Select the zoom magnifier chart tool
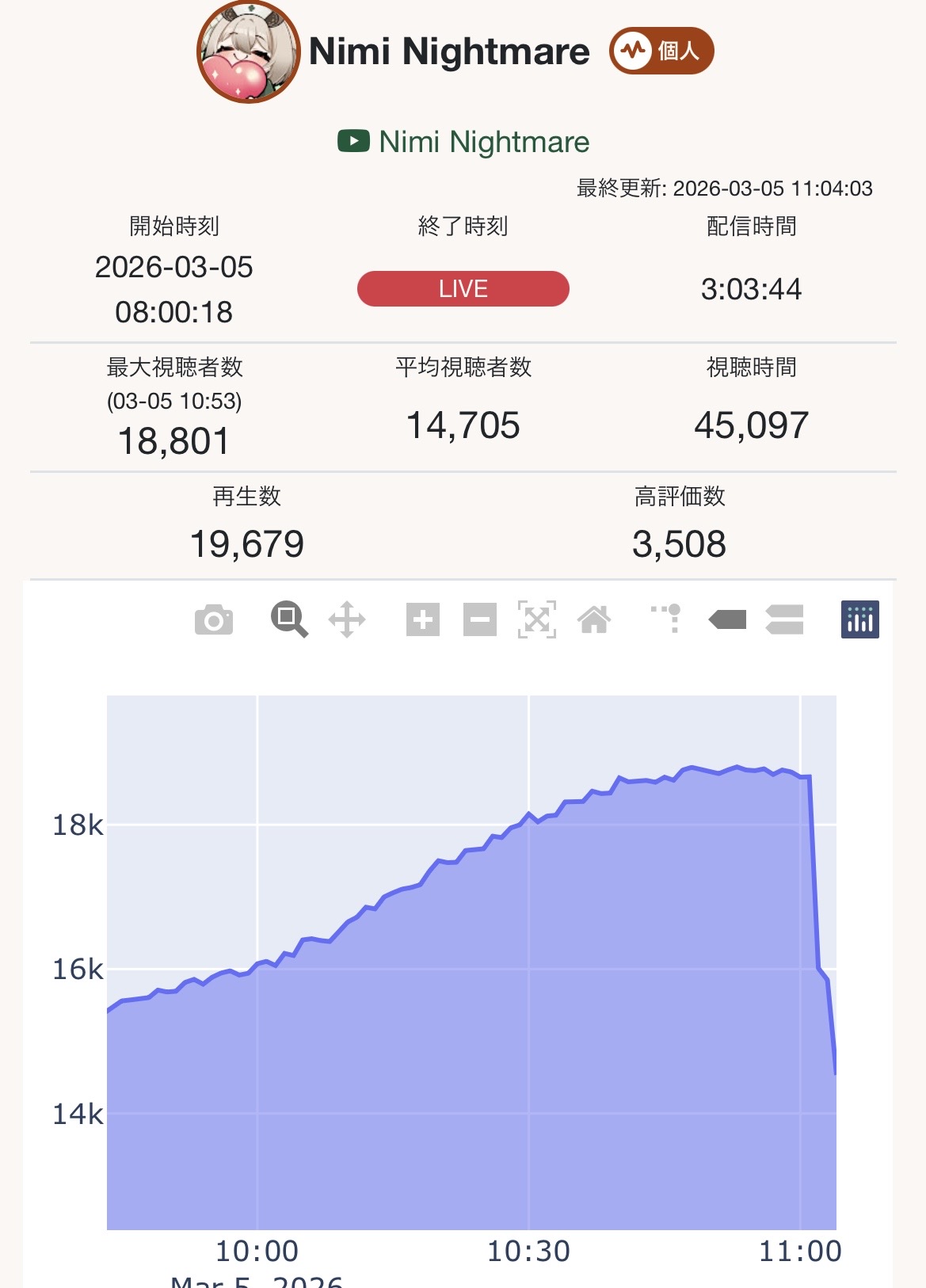The width and height of the screenshot is (926, 1288). pos(289,619)
